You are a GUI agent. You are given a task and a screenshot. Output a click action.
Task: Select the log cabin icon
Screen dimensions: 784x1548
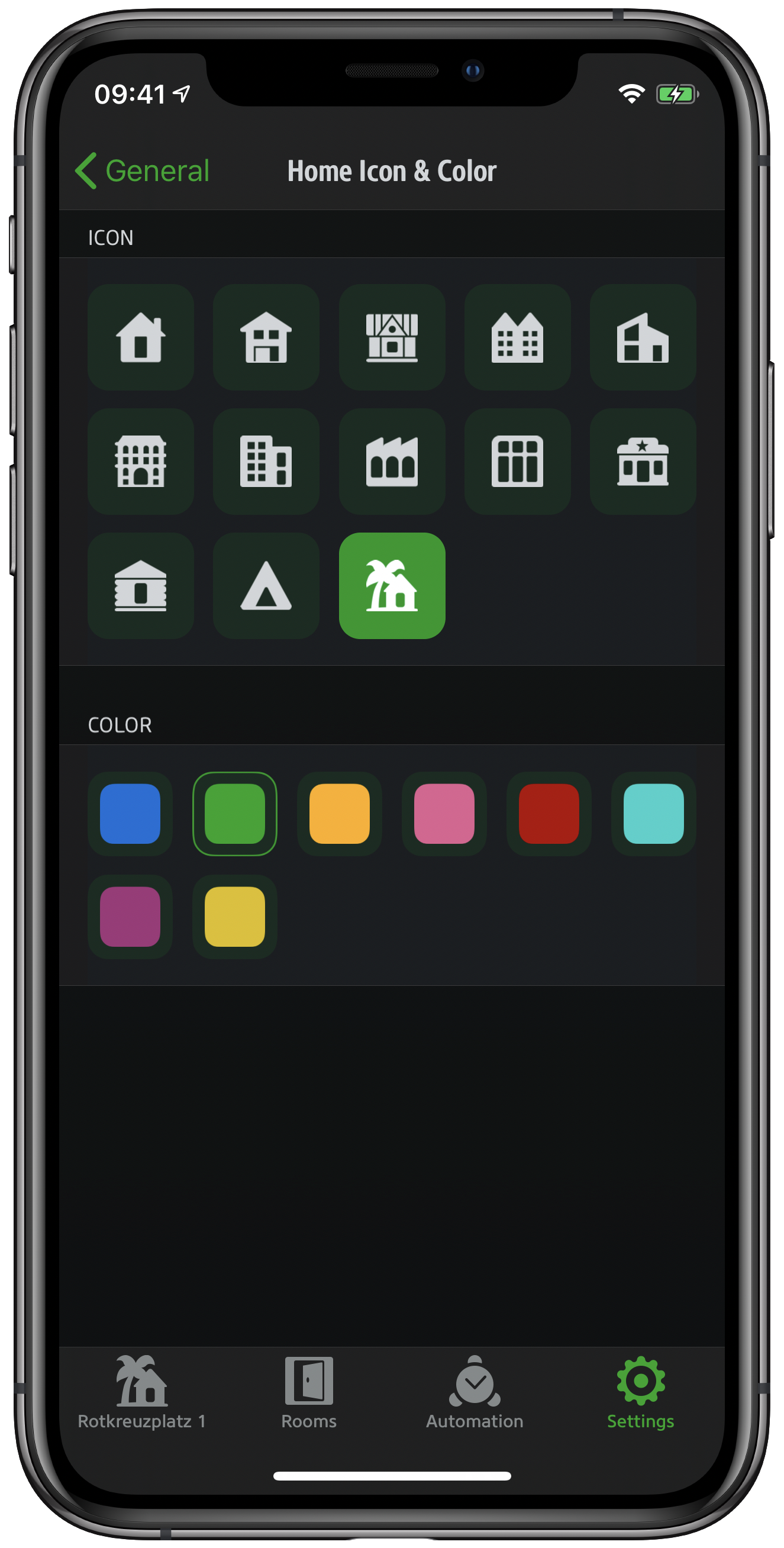[141, 586]
